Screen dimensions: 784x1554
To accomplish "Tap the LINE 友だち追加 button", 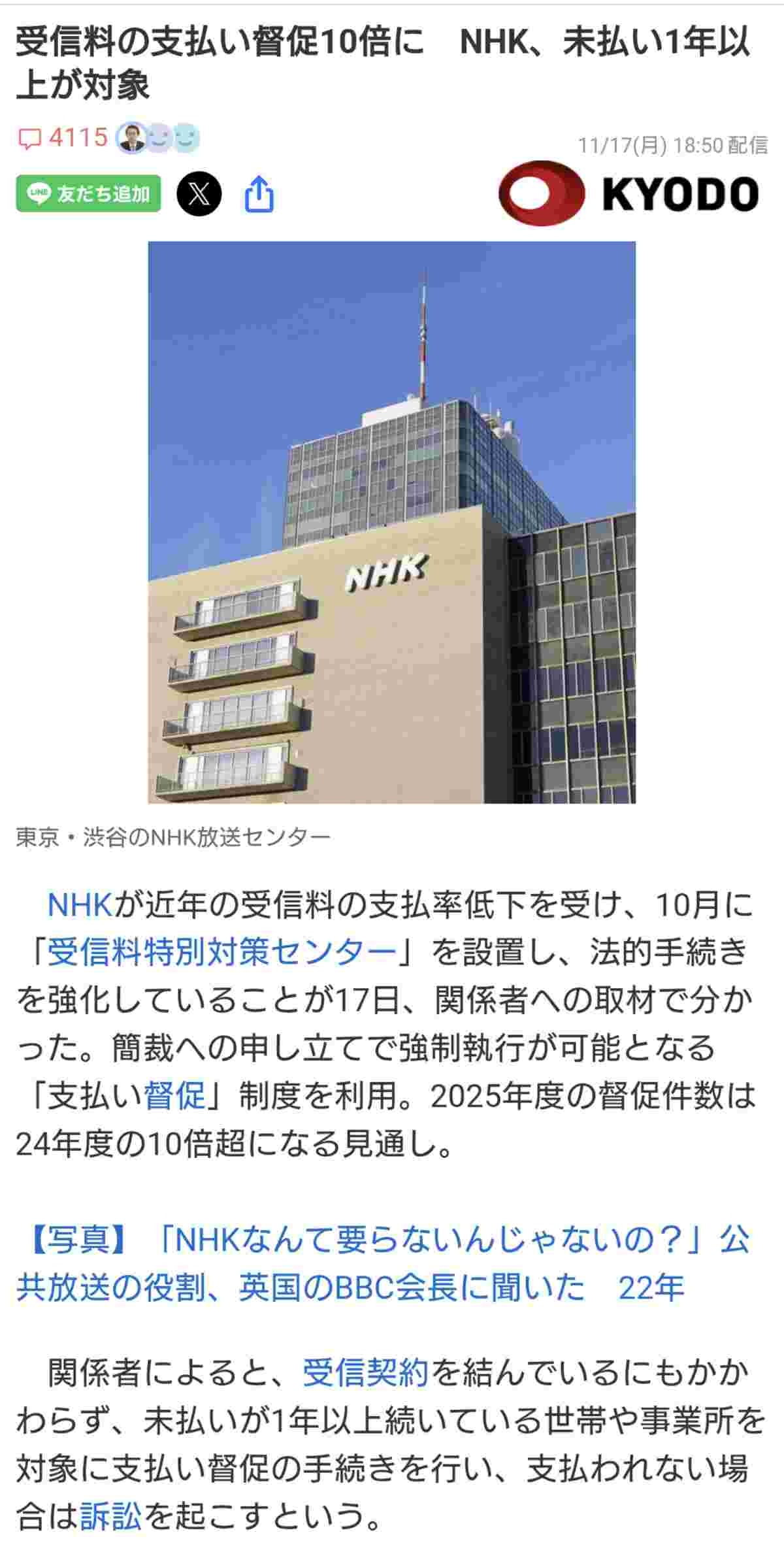I will pos(88,193).
